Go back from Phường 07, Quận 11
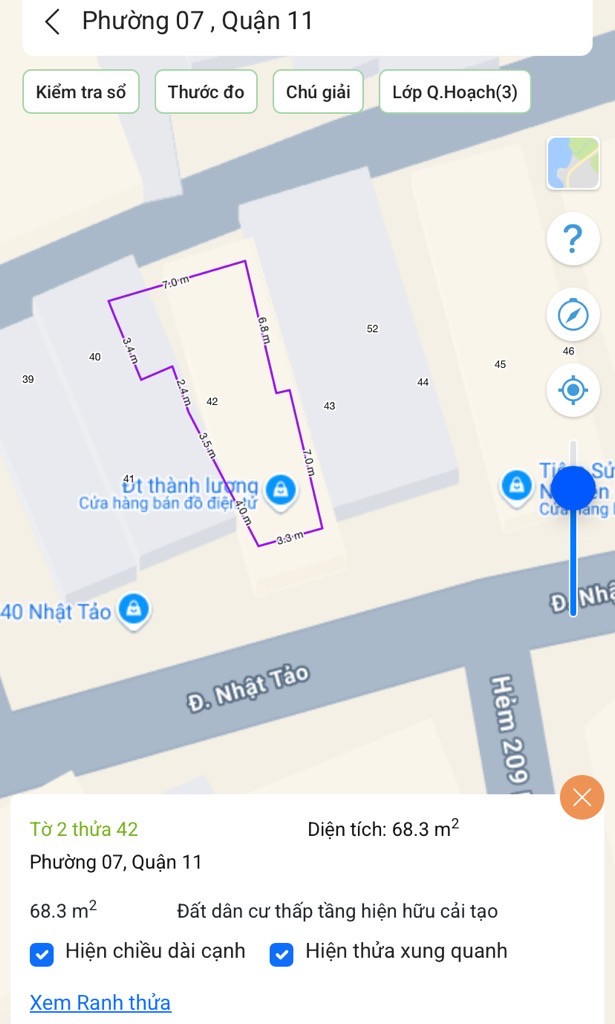This screenshot has width=615, height=1024. click(53, 22)
